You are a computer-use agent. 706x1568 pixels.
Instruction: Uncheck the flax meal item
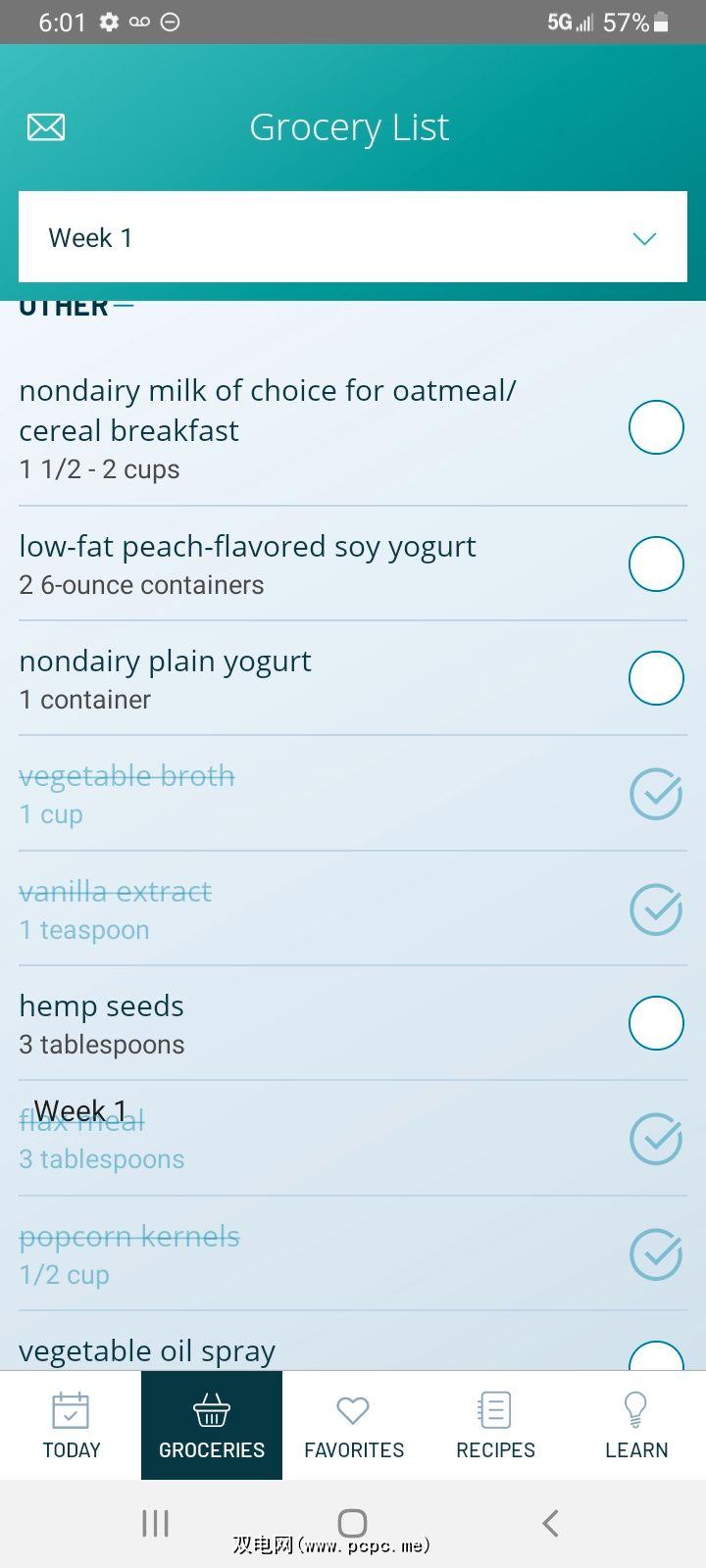[x=655, y=1139]
